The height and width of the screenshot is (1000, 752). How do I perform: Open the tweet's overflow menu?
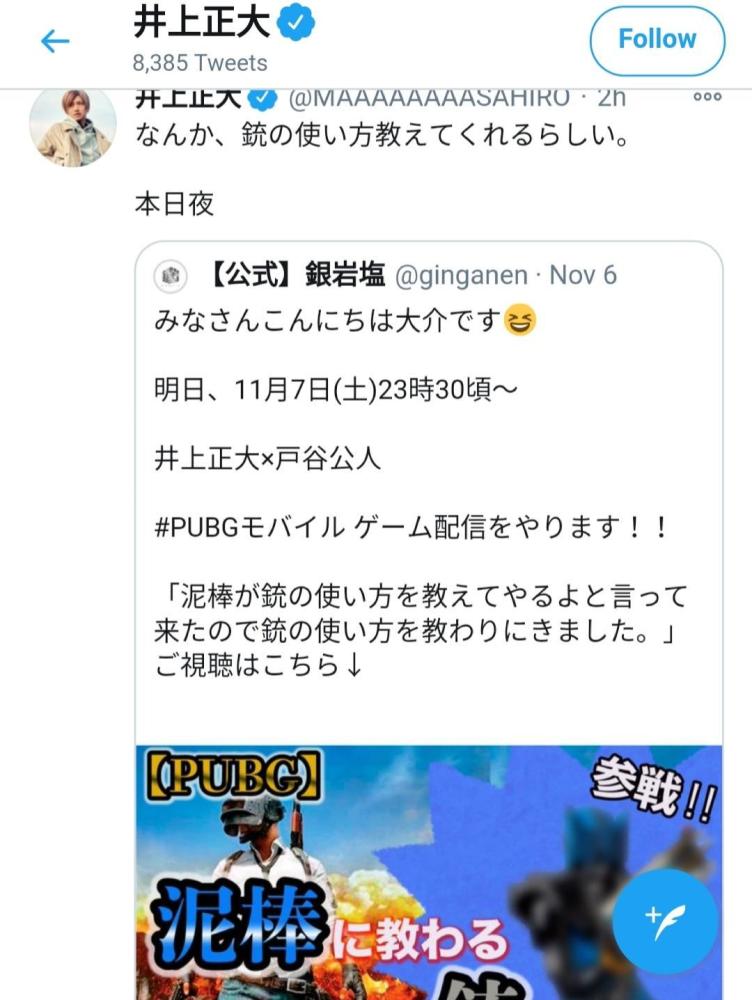[x=706, y=98]
